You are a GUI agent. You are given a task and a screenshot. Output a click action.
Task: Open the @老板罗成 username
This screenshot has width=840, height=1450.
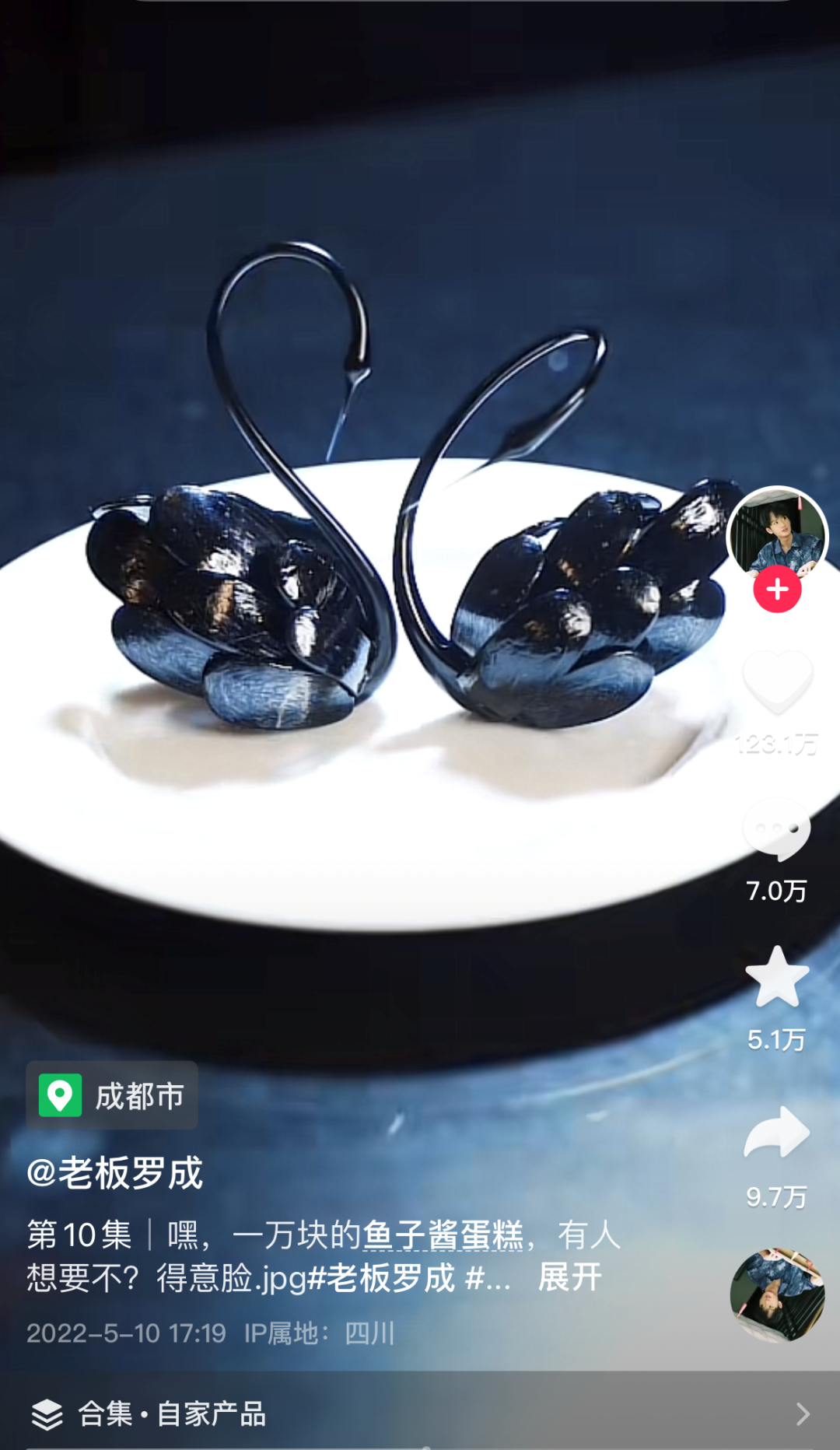[115, 1173]
